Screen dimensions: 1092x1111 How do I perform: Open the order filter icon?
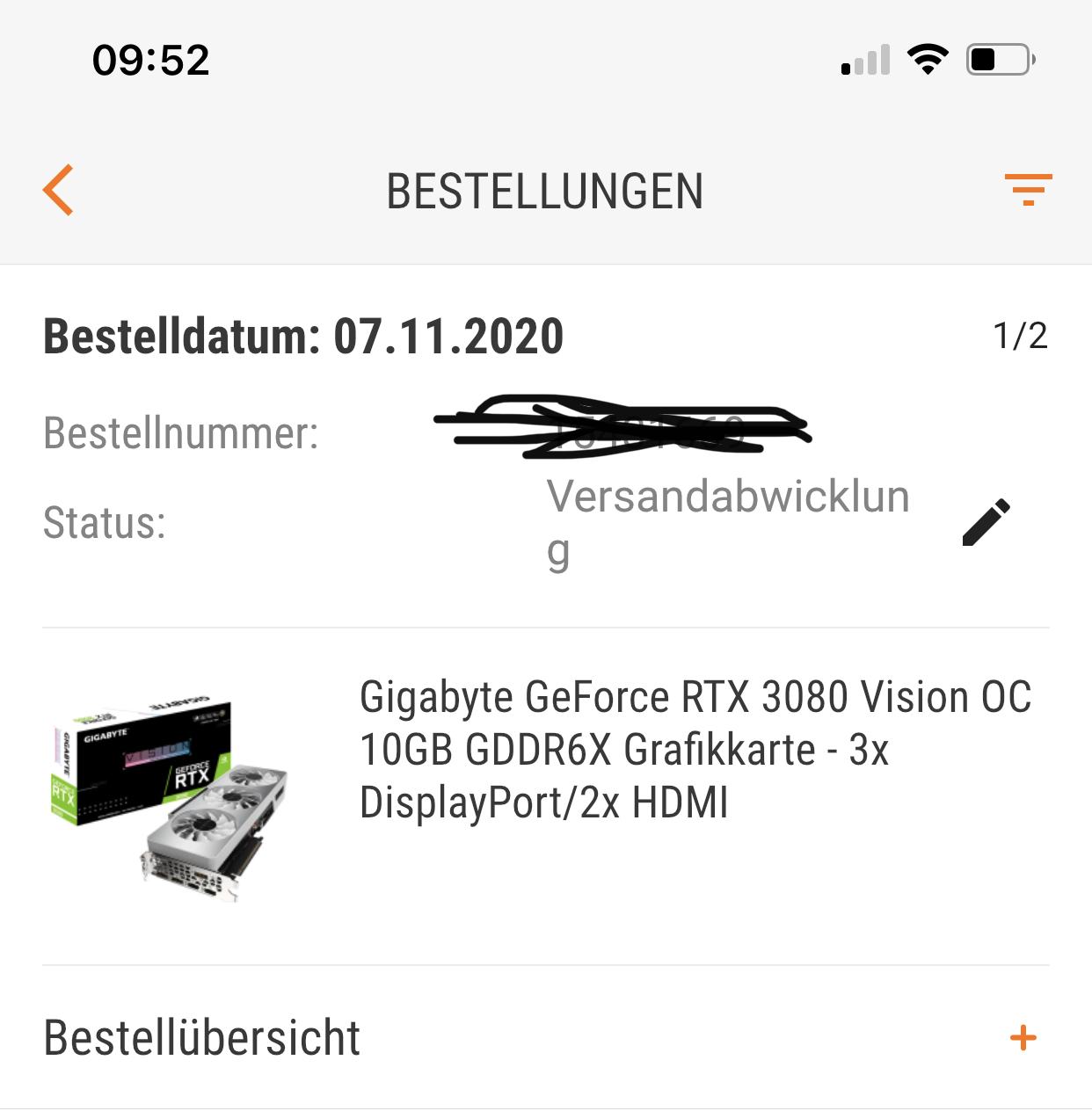click(x=1028, y=190)
